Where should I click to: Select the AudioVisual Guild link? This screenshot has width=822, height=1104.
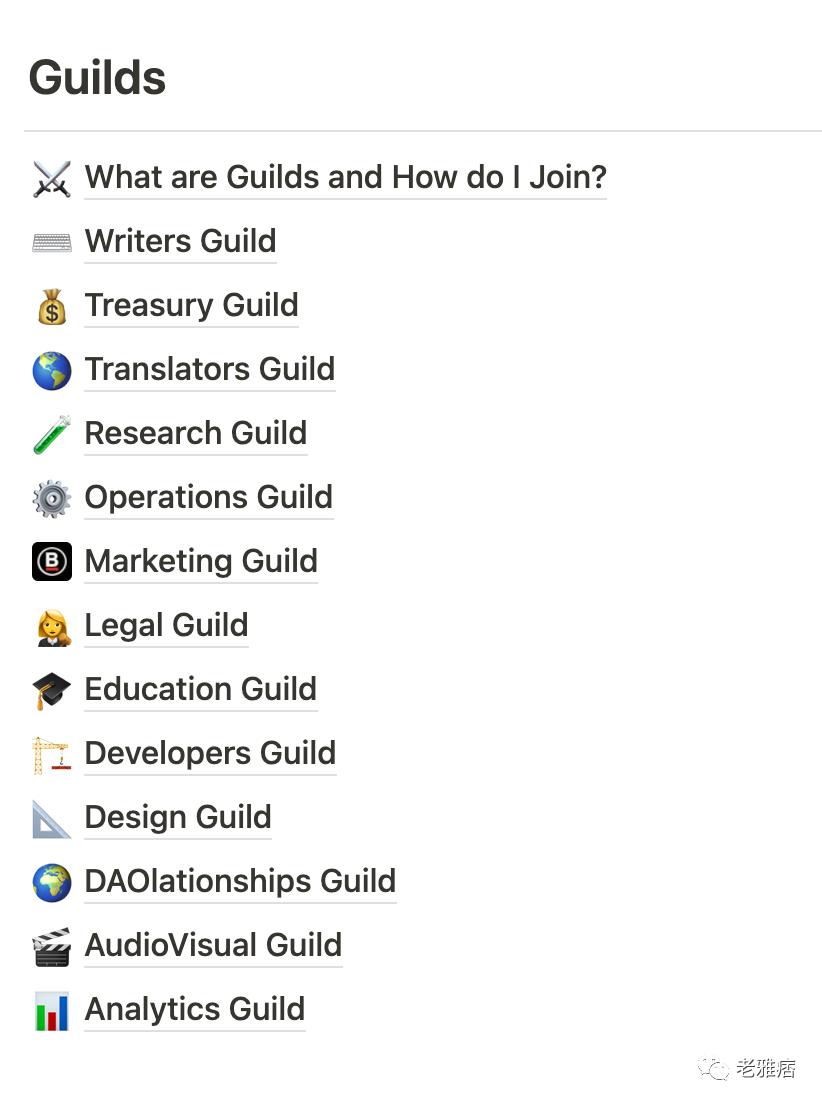pos(213,945)
